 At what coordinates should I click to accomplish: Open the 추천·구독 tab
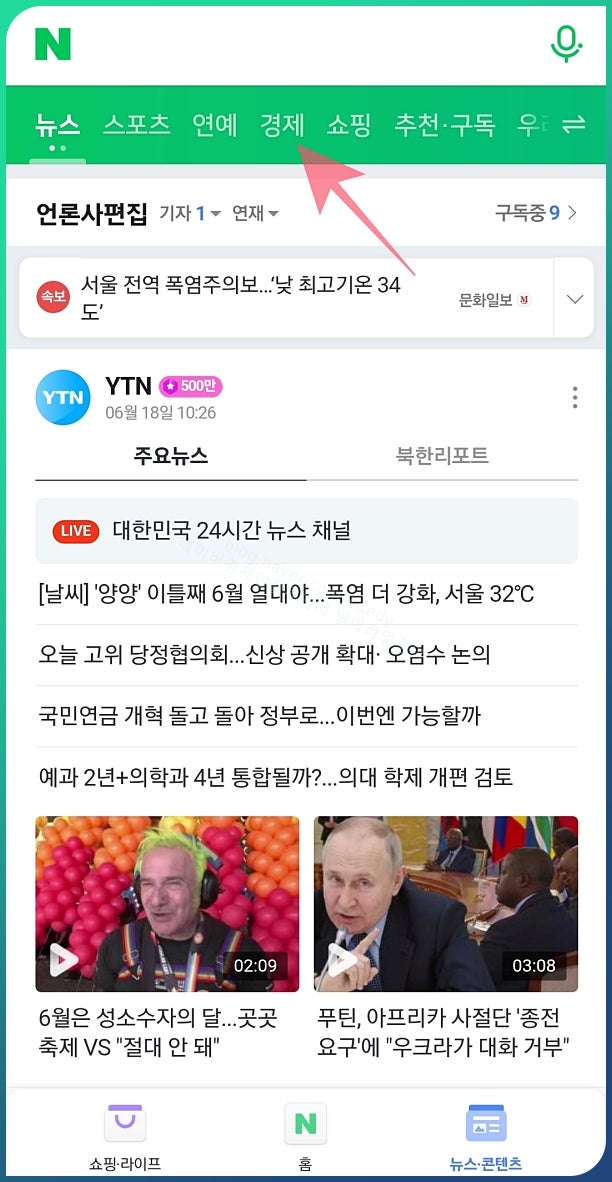(x=445, y=124)
